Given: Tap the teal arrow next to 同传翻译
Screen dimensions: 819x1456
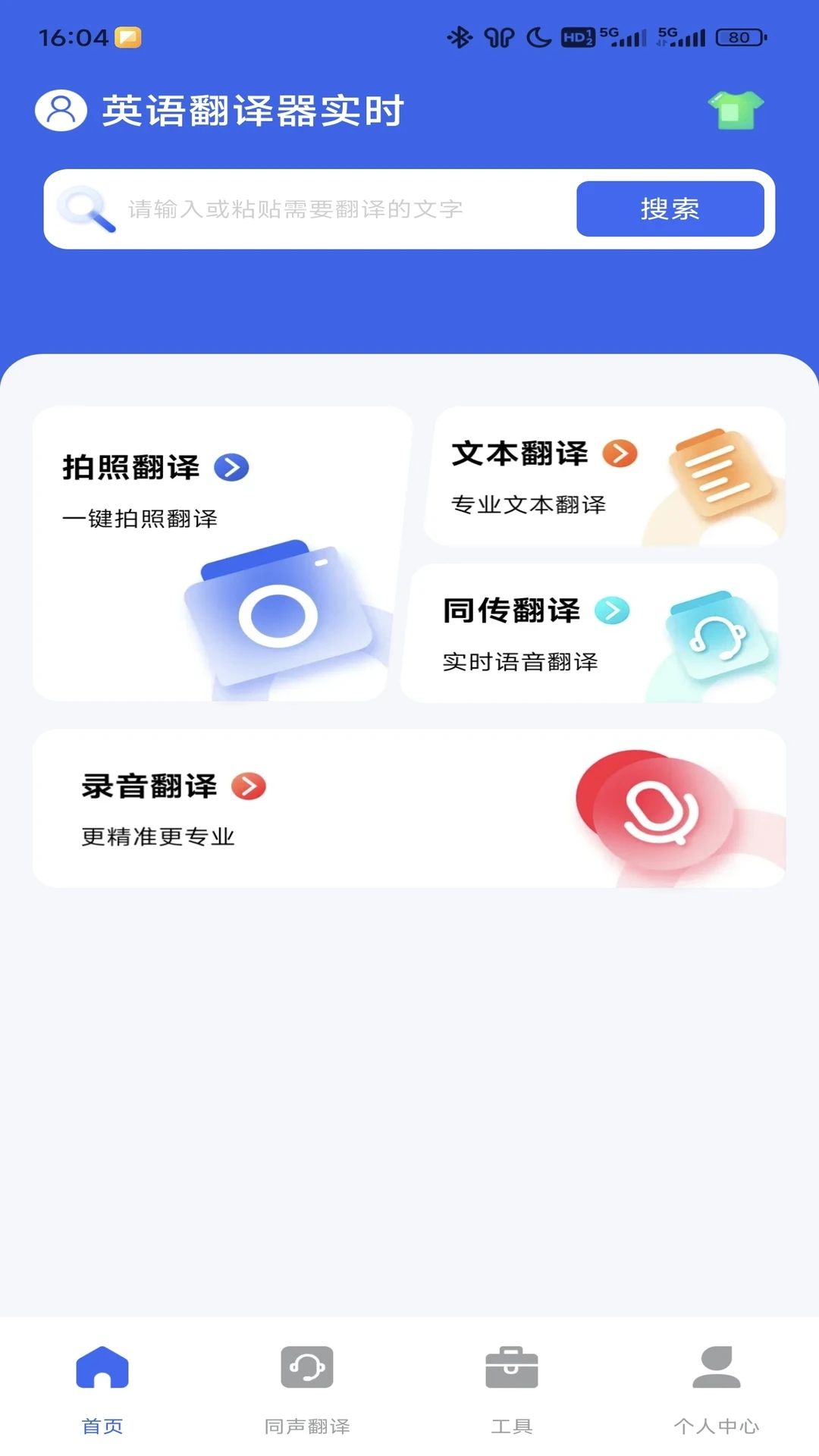Looking at the screenshot, I should click(612, 610).
